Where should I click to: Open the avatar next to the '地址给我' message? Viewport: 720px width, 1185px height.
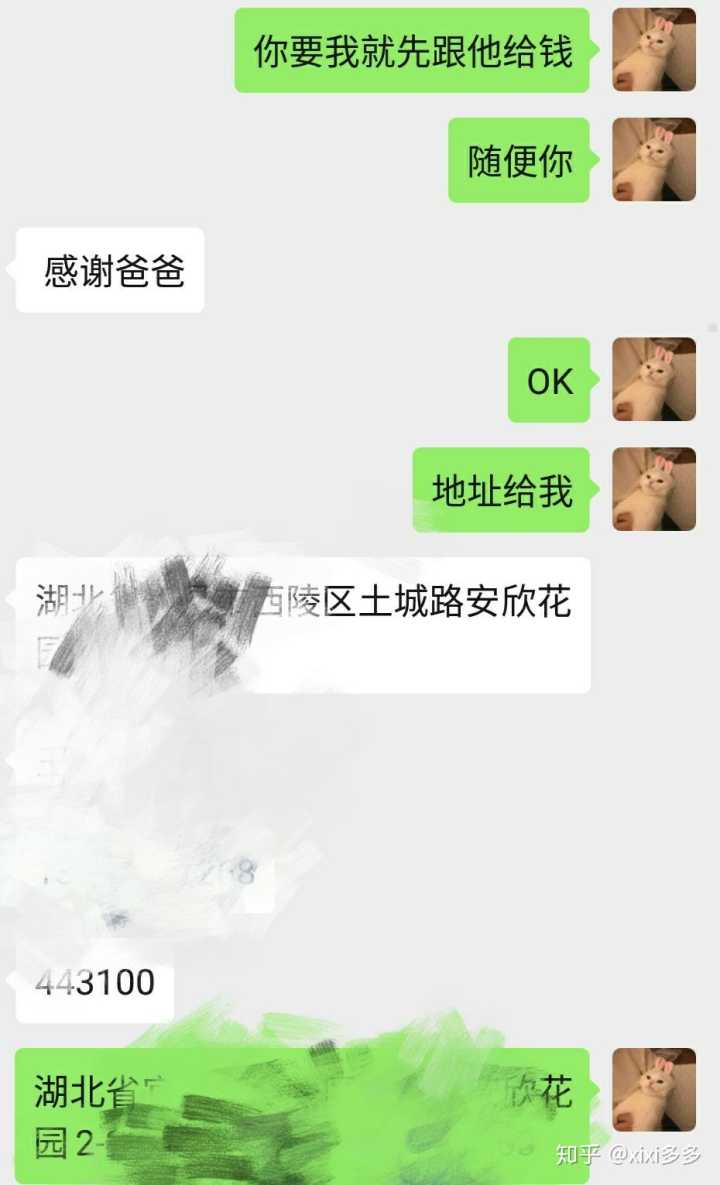click(x=654, y=489)
